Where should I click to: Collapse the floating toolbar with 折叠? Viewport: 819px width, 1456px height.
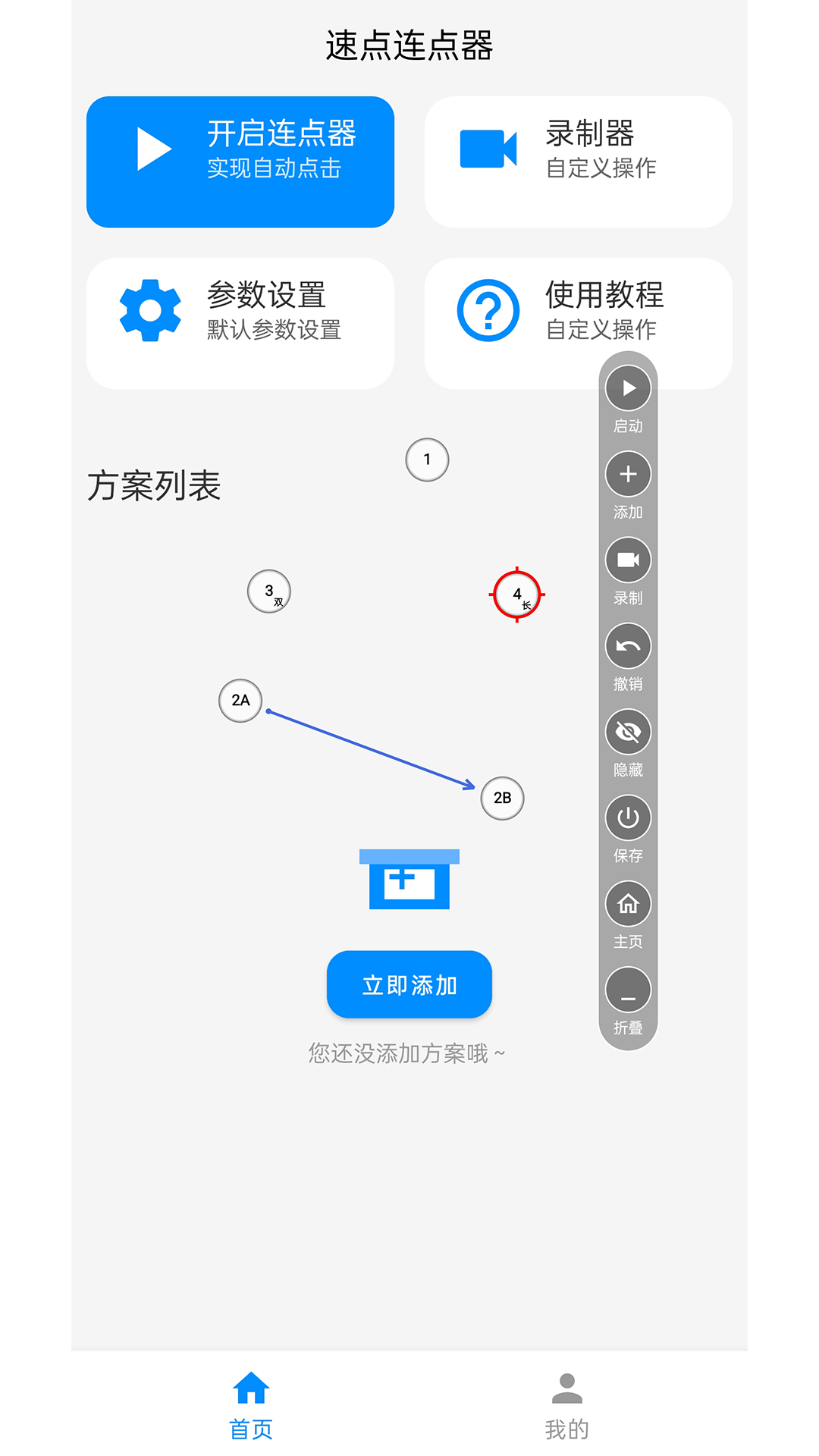(x=628, y=990)
